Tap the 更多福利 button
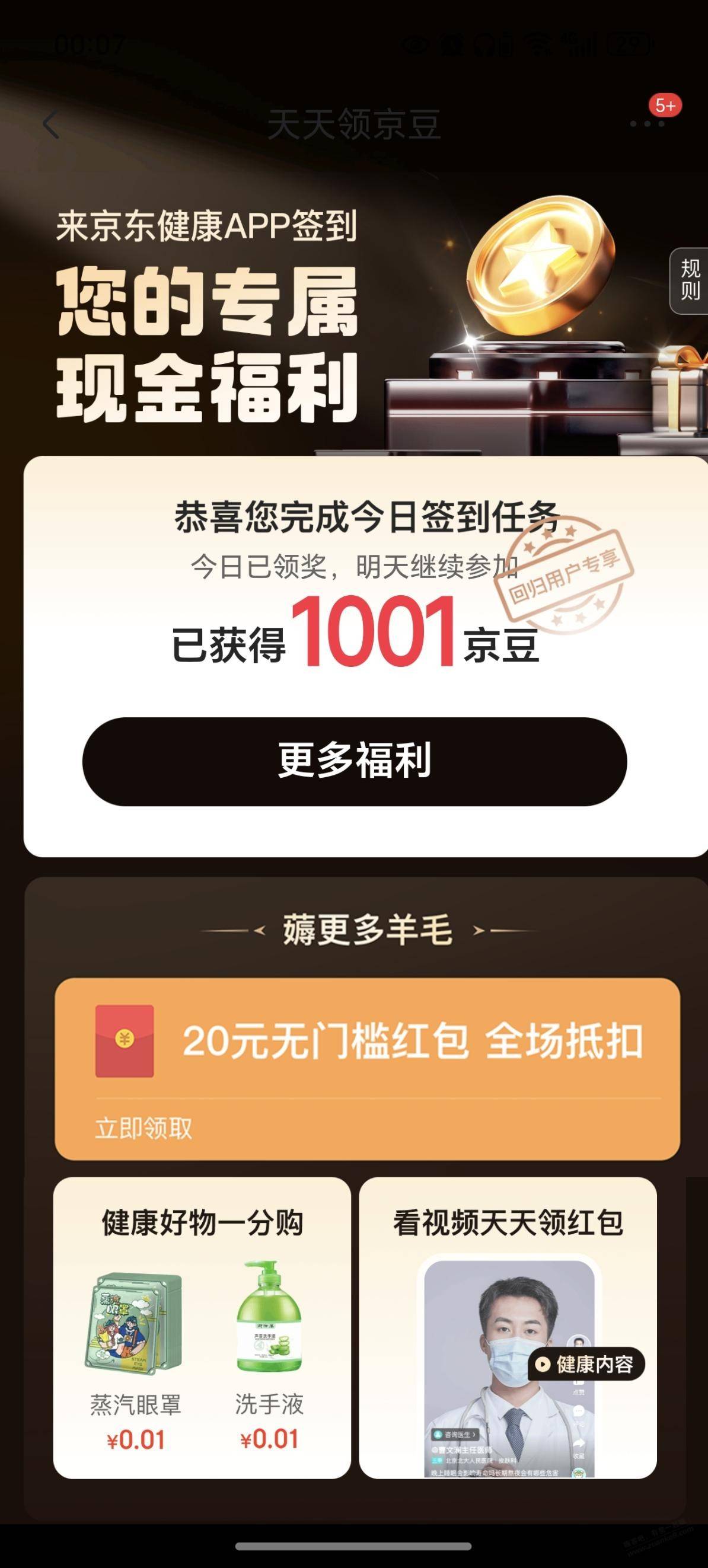The width and height of the screenshot is (708, 1568). [355, 762]
